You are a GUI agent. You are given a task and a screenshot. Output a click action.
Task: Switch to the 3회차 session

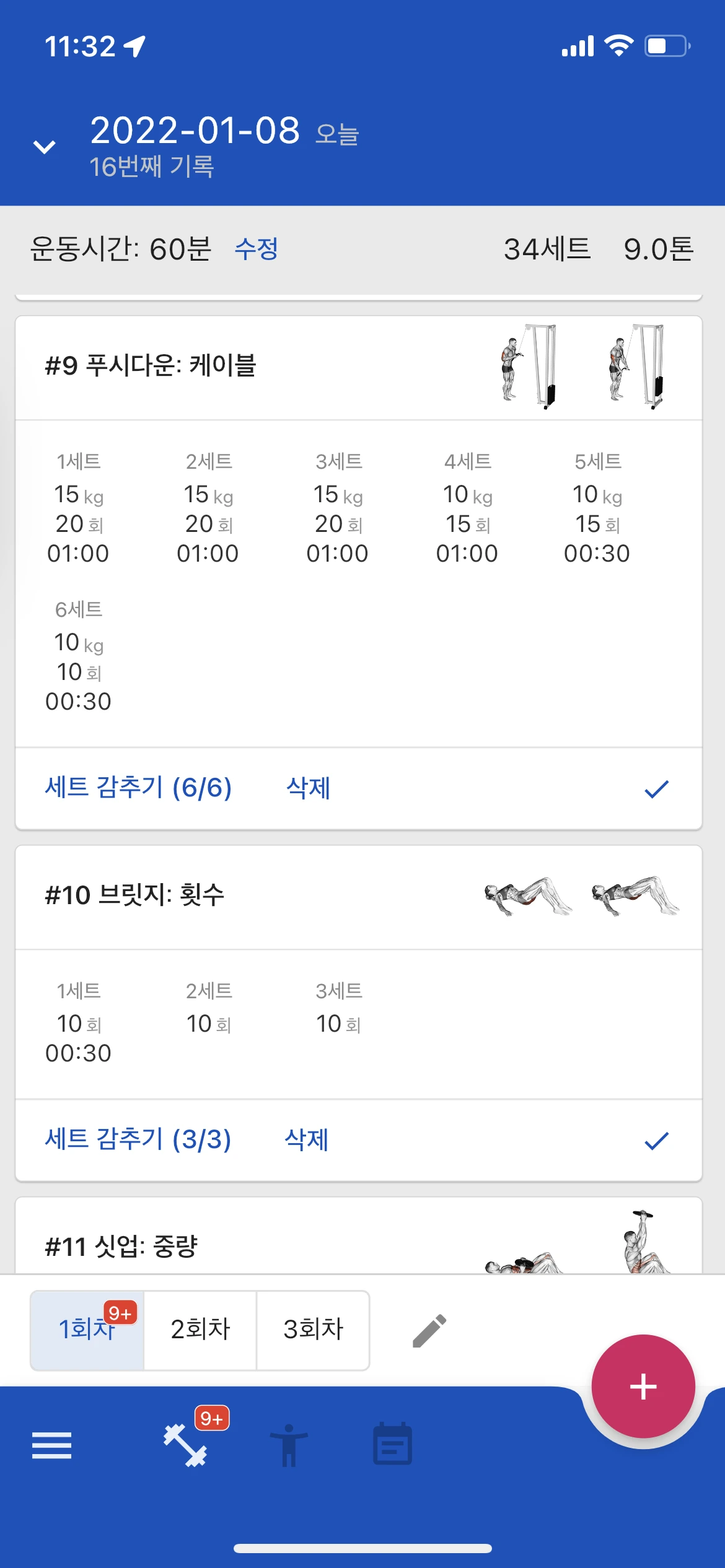coord(313,1329)
